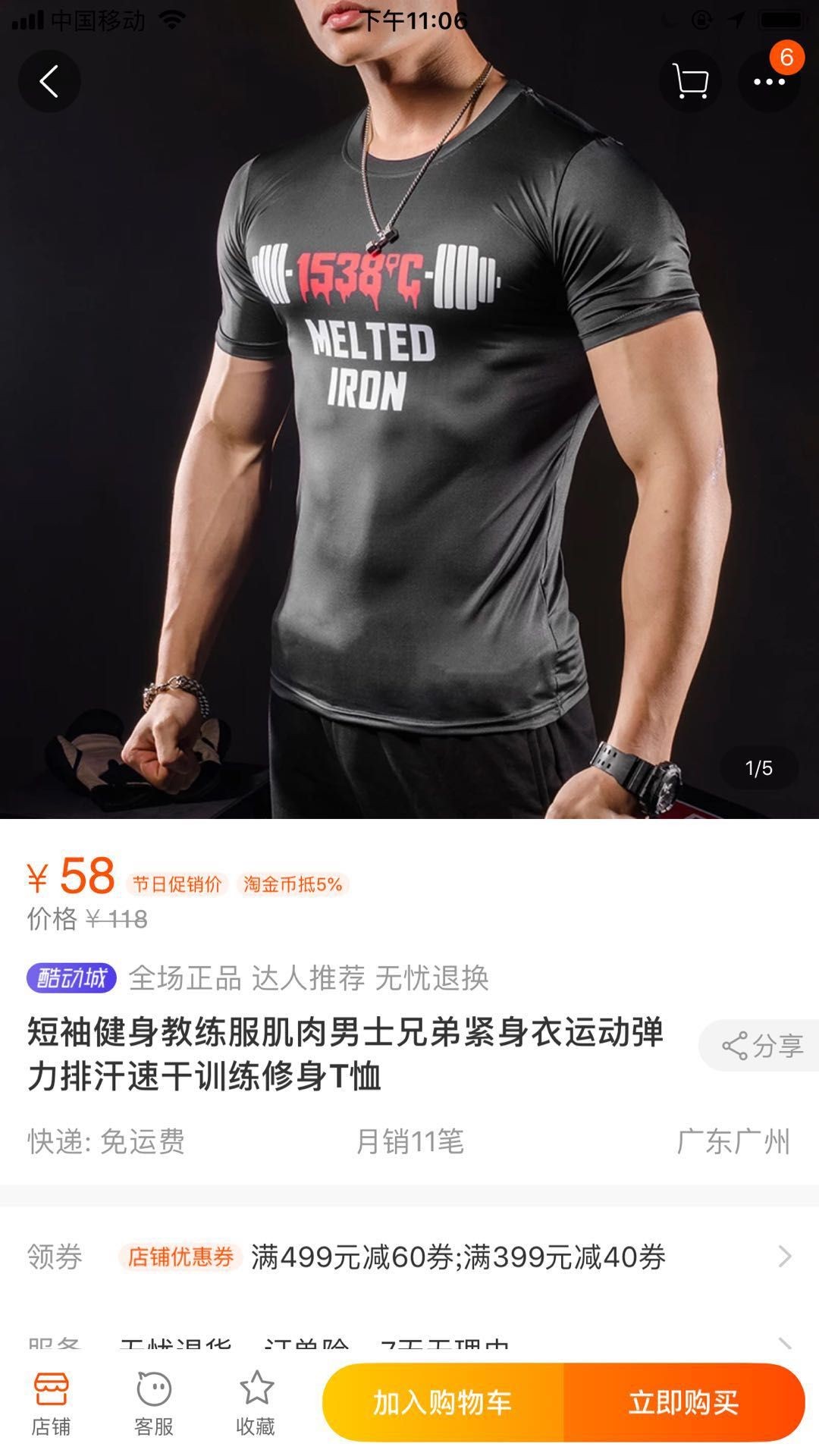Screen dimensions: 819x1456
Task: Open the three-dot more menu
Action: pyautogui.click(x=769, y=81)
